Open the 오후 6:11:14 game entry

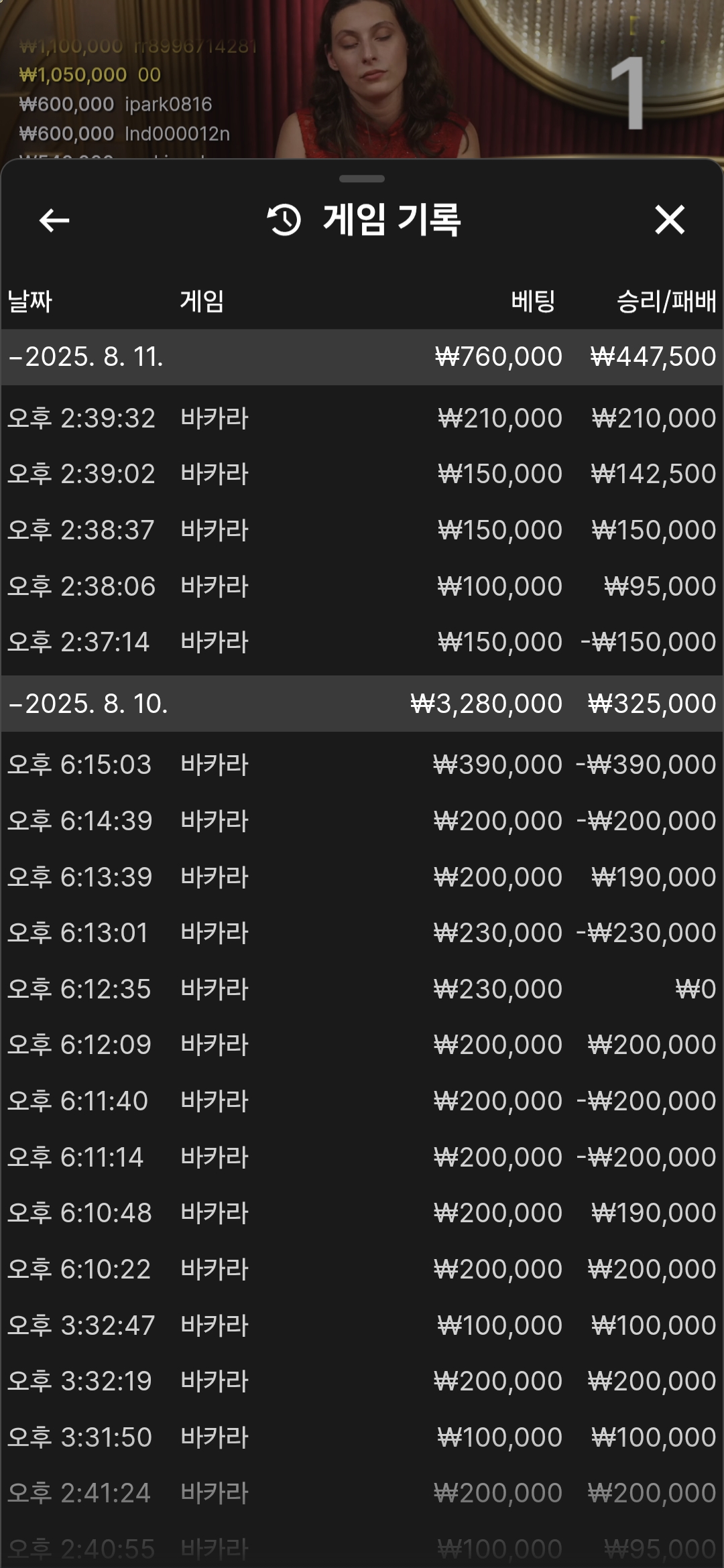pyautogui.click(x=362, y=1157)
